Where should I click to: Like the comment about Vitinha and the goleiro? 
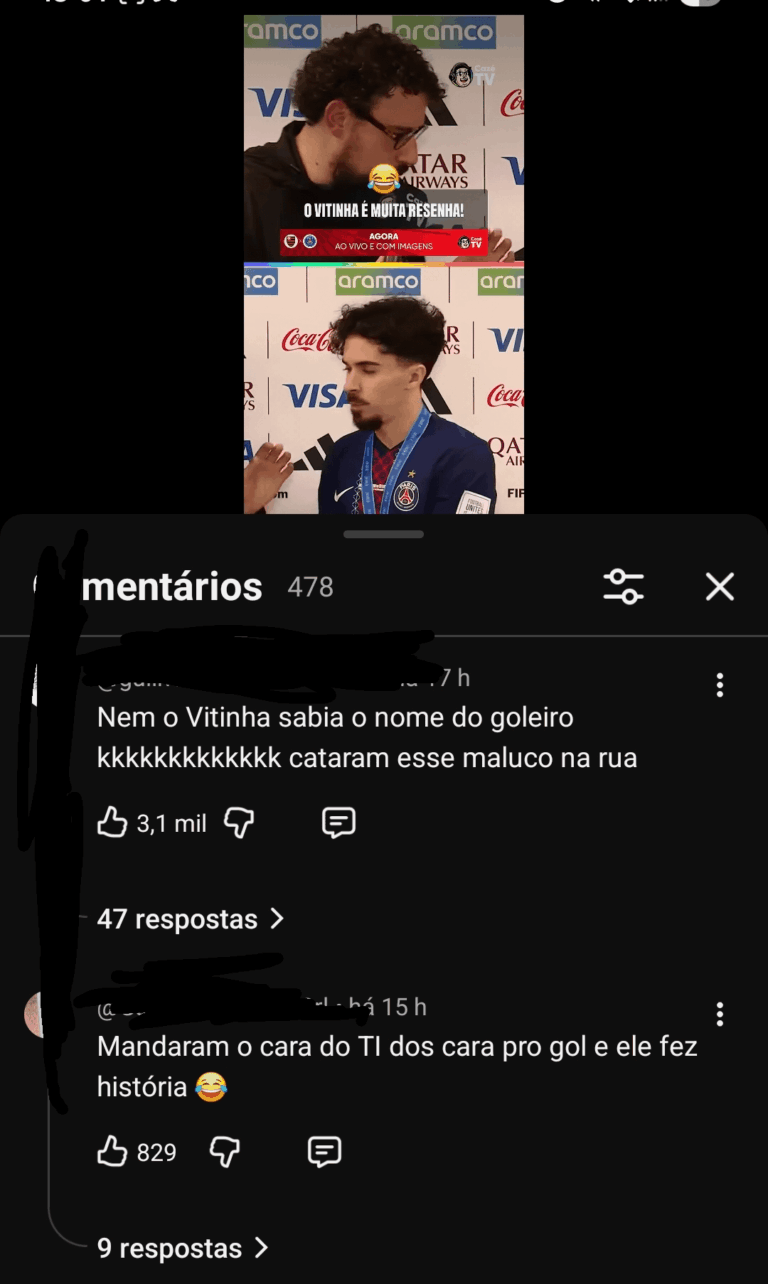click(x=112, y=823)
